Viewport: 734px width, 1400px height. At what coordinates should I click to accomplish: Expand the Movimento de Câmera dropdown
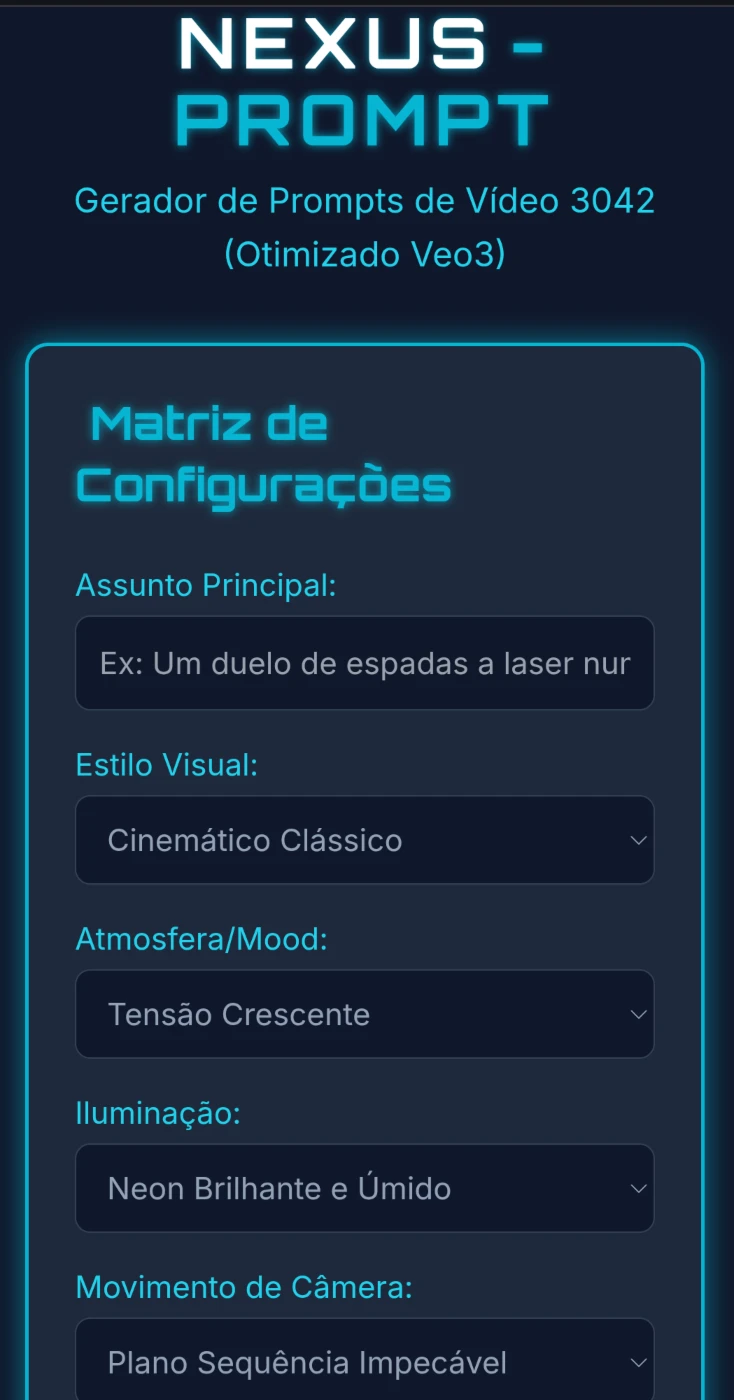(x=365, y=1360)
